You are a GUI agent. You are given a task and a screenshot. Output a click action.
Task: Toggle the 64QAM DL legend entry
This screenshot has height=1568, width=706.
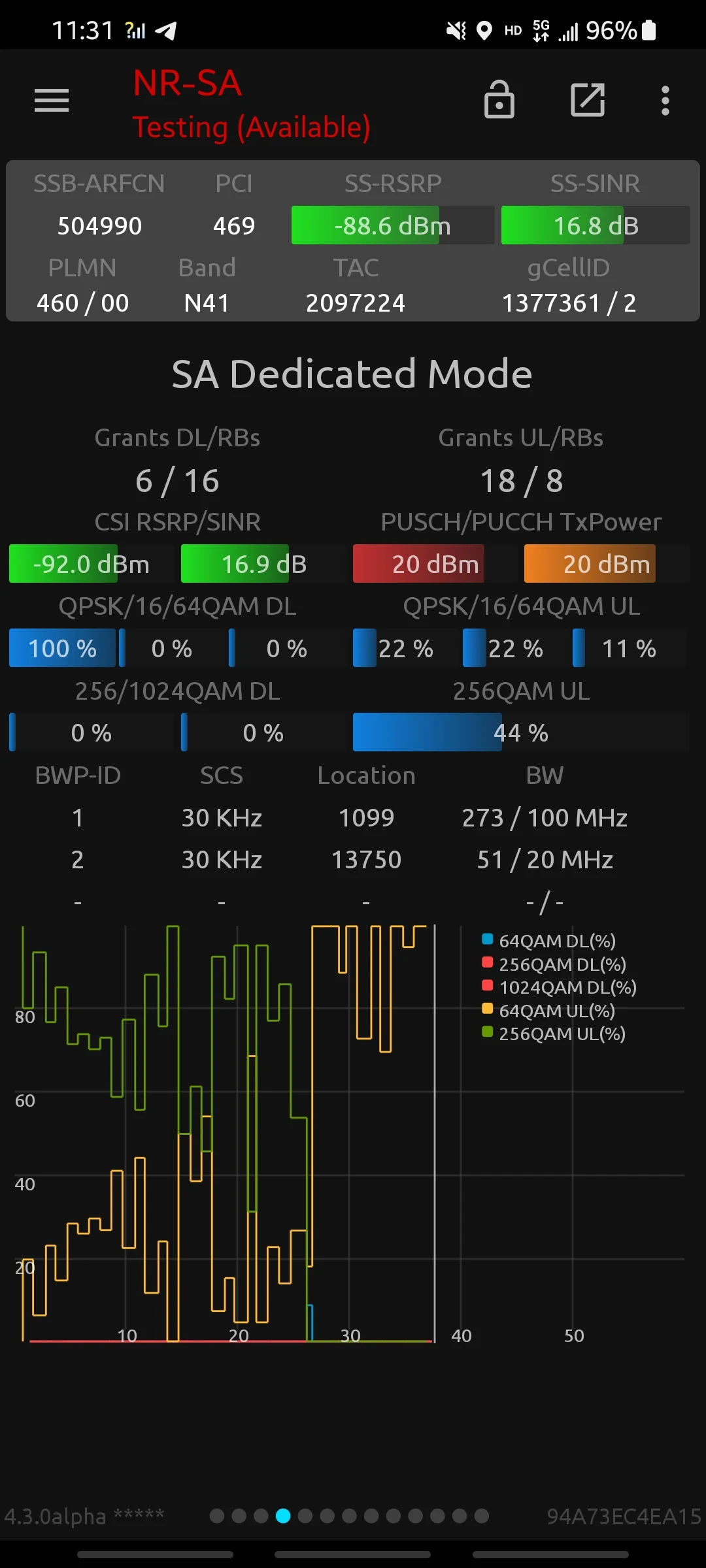coord(556,941)
